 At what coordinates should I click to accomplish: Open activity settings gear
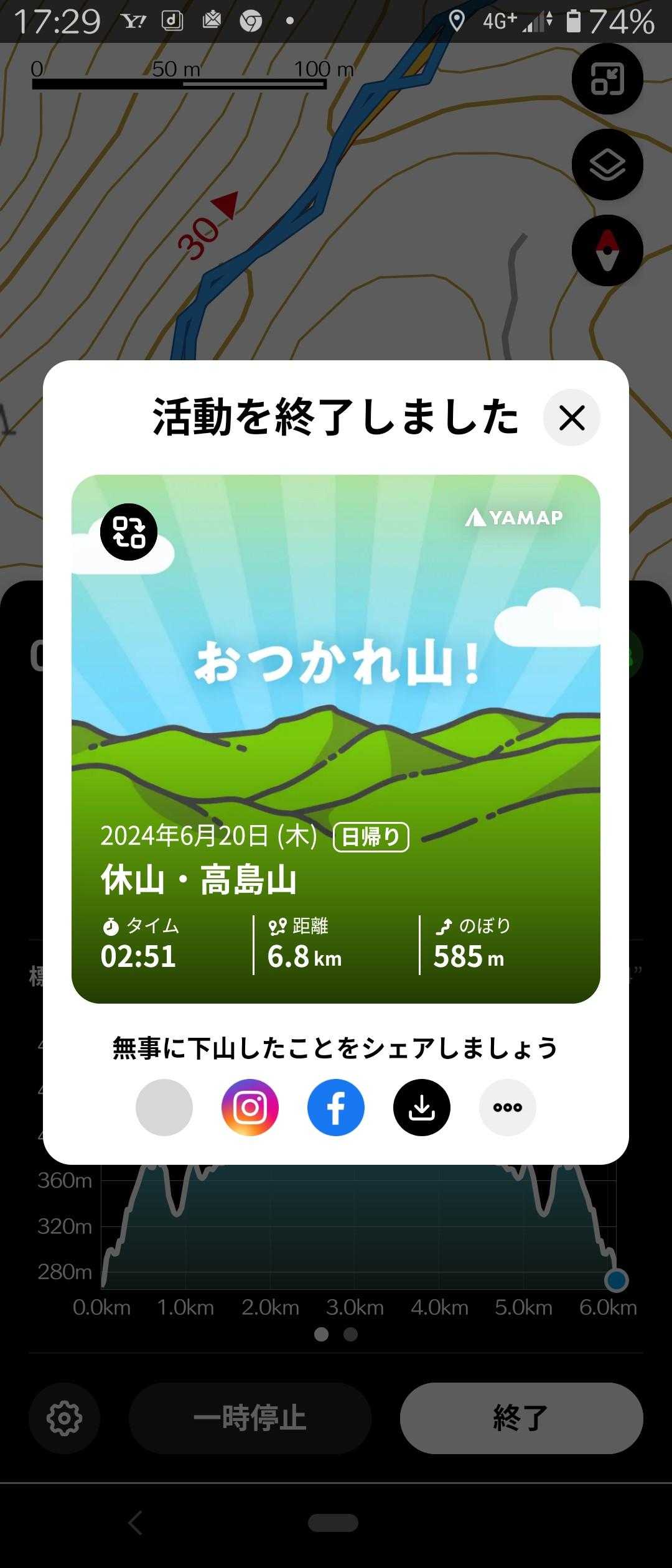(65, 1418)
